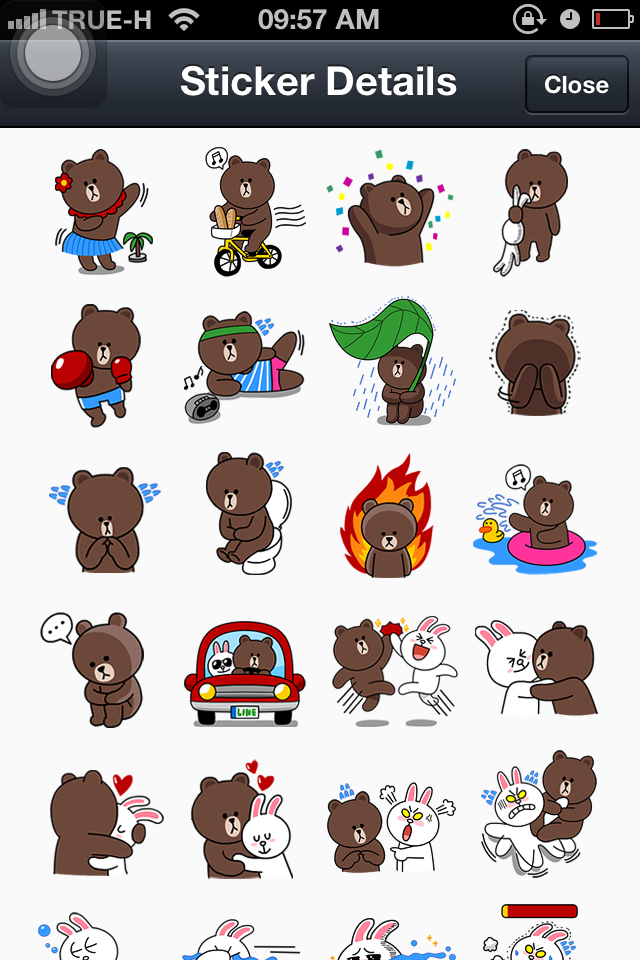Select the bear holding a rabbit doll
640x960 pixels.
[535, 210]
